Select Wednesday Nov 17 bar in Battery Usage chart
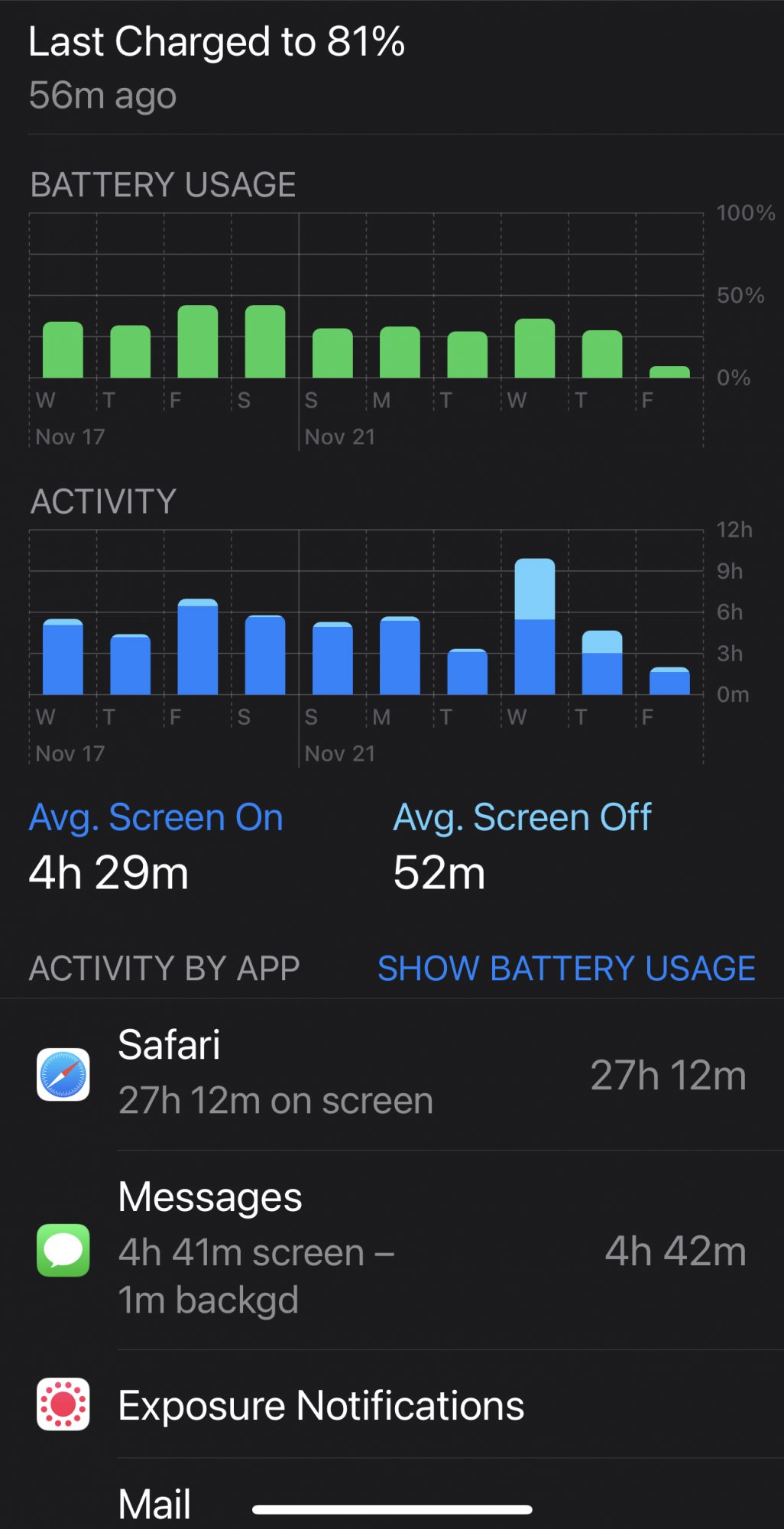Screen dimensions: 784x1529 63,349
